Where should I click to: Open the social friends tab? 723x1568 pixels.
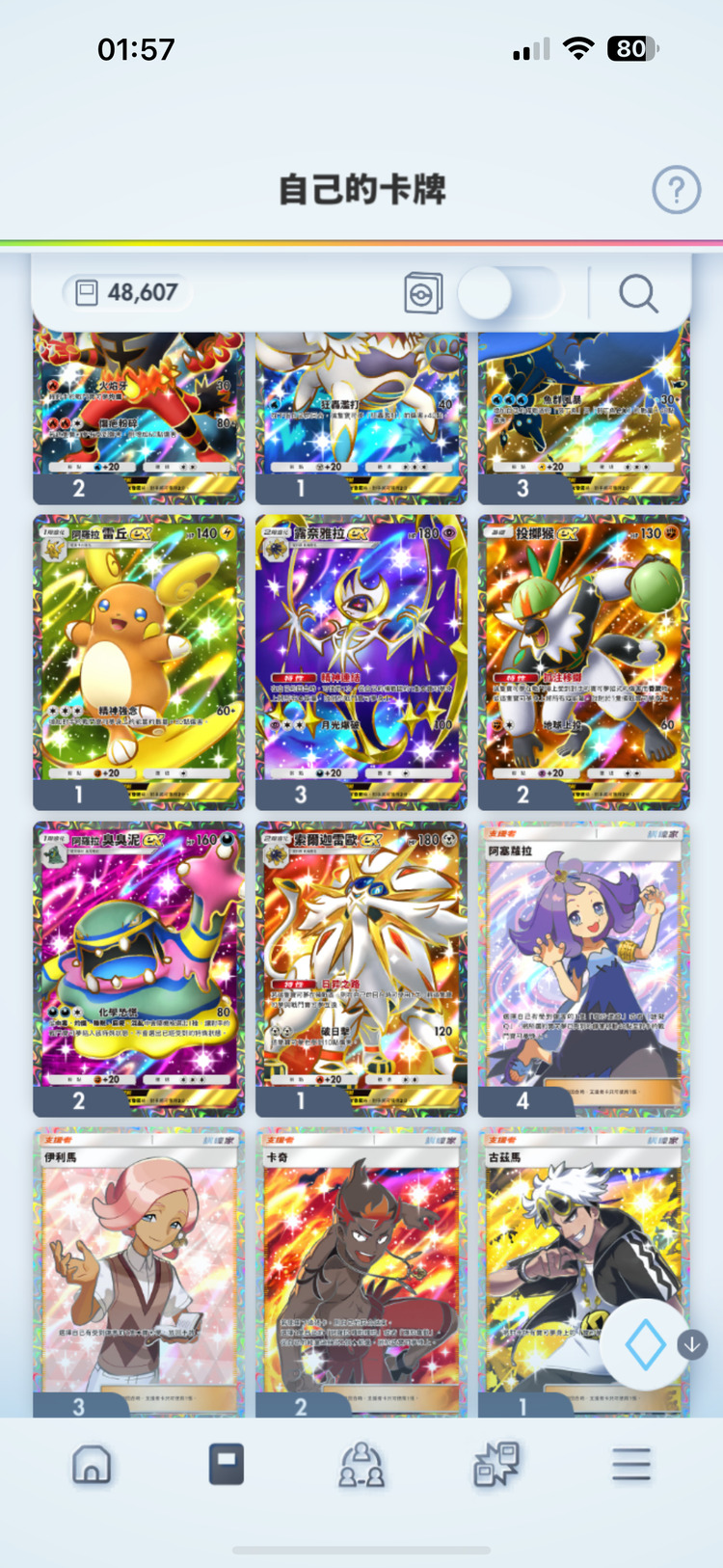point(361,1465)
